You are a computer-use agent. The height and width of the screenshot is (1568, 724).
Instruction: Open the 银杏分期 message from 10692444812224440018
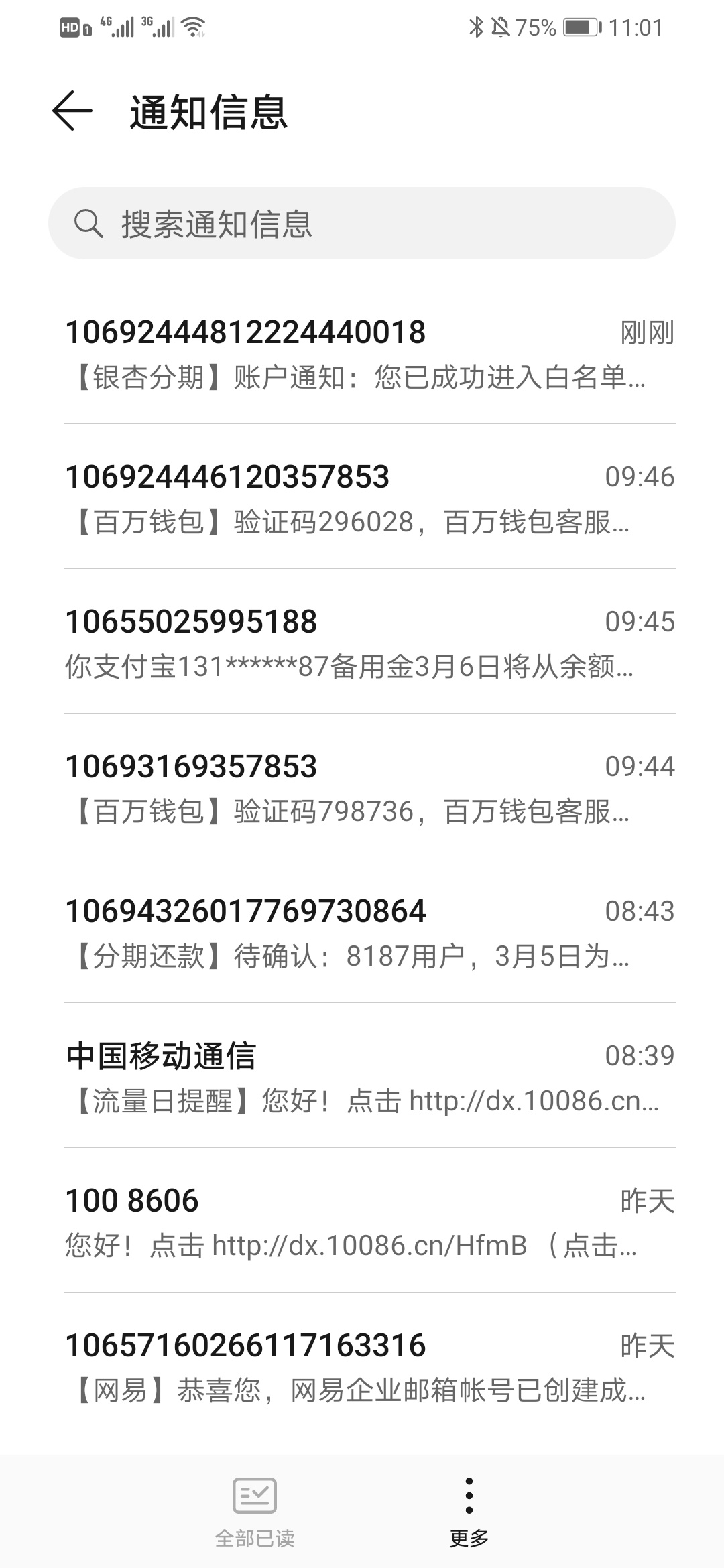[x=362, y=354]
